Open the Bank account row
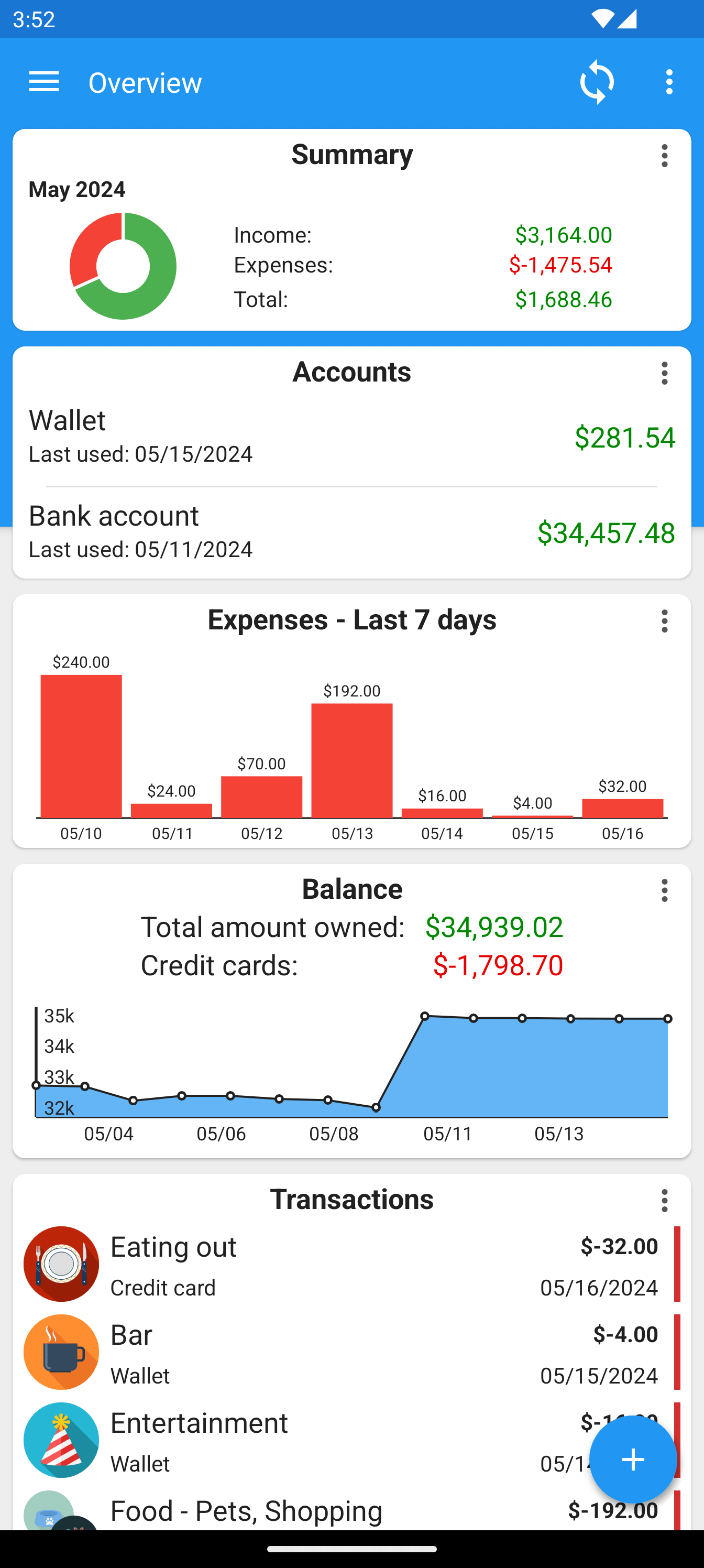The width and height of the screenshot is (704, 1568). point(351,532)
